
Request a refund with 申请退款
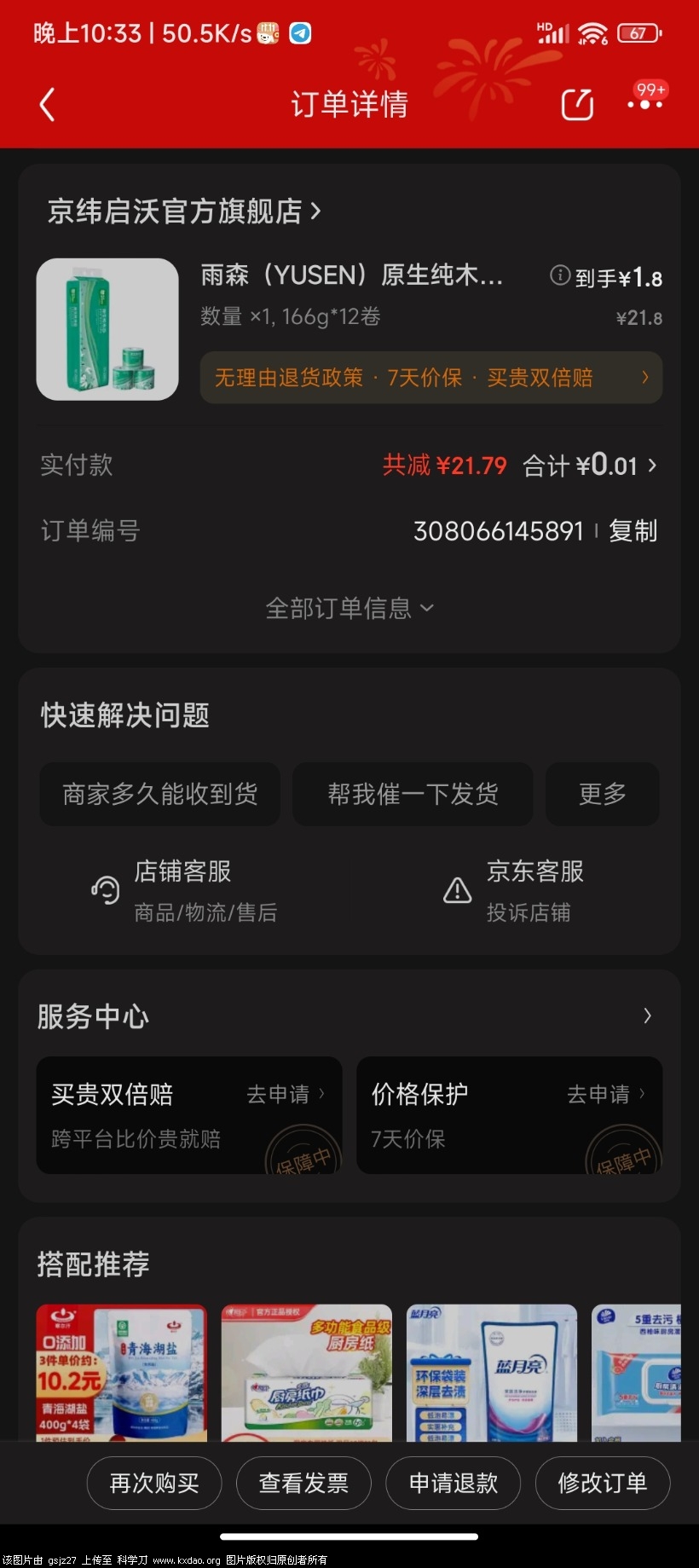pos(453,1483)
